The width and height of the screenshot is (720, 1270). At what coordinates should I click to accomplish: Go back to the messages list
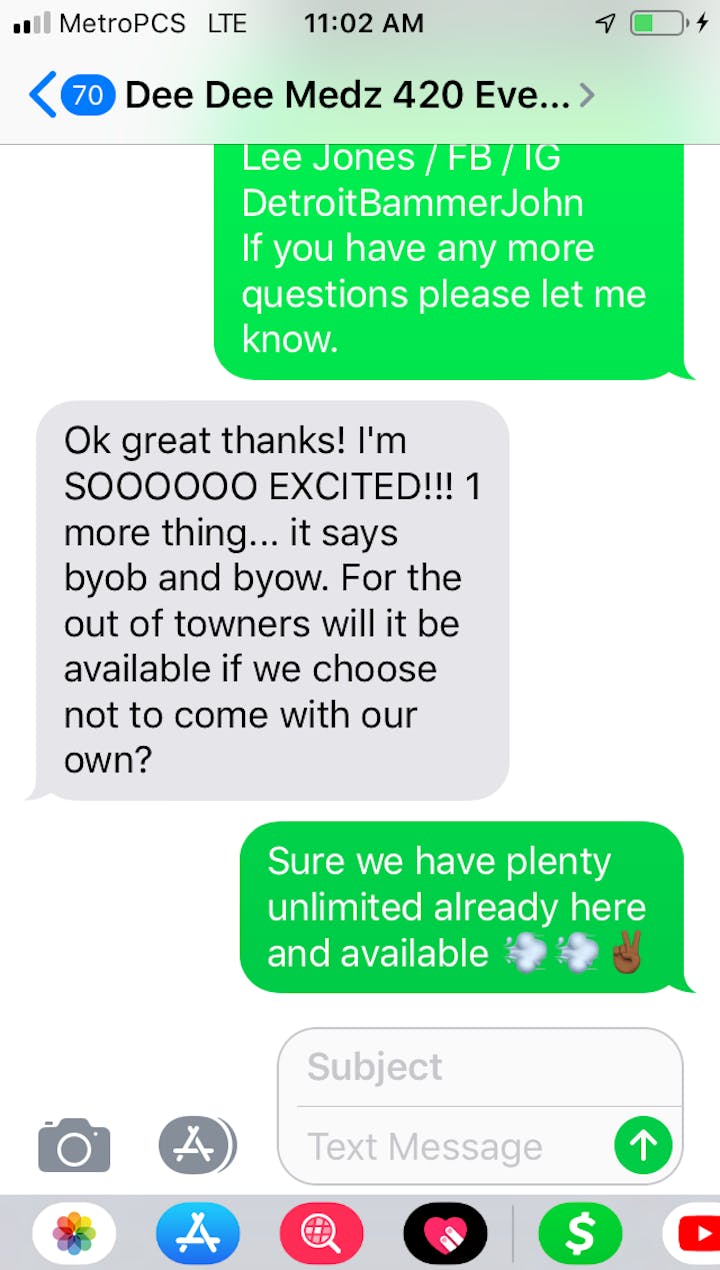coord(71,95)
